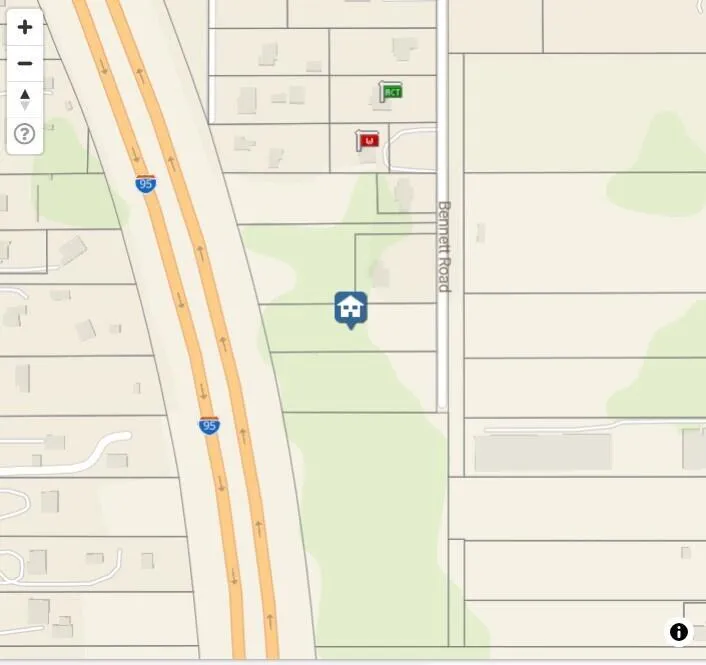This screenshot has width=706, height=665.
Task: Zoom in on the map
Action: 25,27
